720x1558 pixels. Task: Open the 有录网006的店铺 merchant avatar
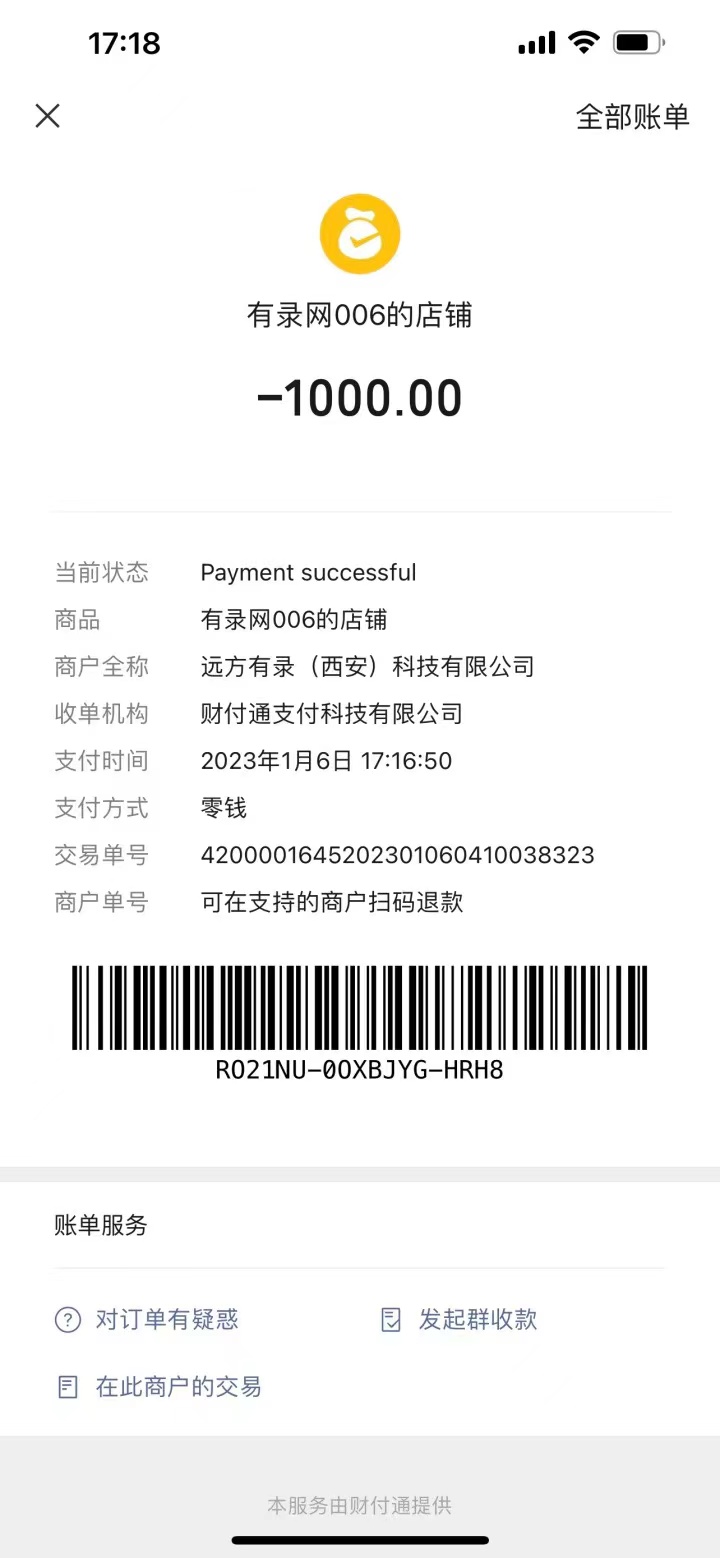[360, 234]
